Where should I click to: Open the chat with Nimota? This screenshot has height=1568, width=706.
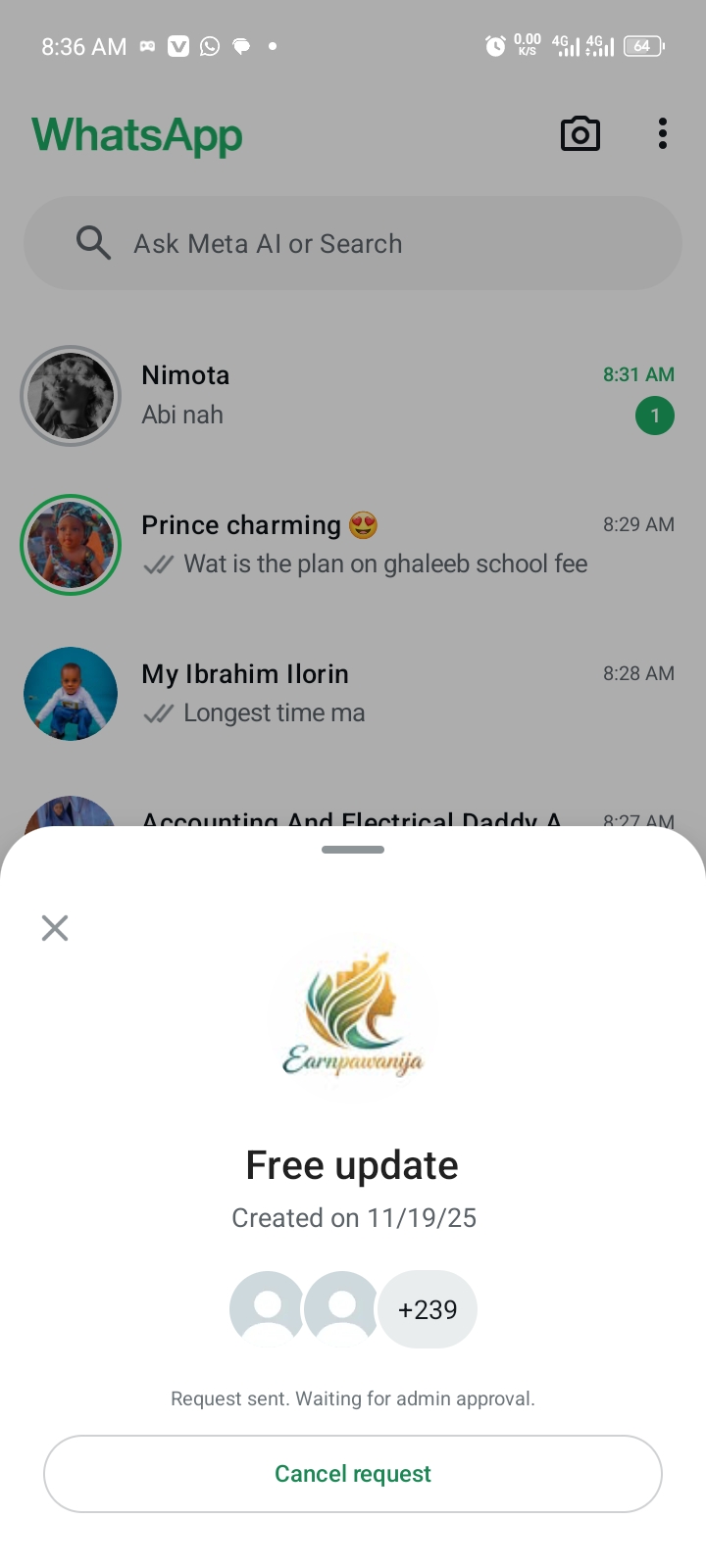click(x=373, y=395)
